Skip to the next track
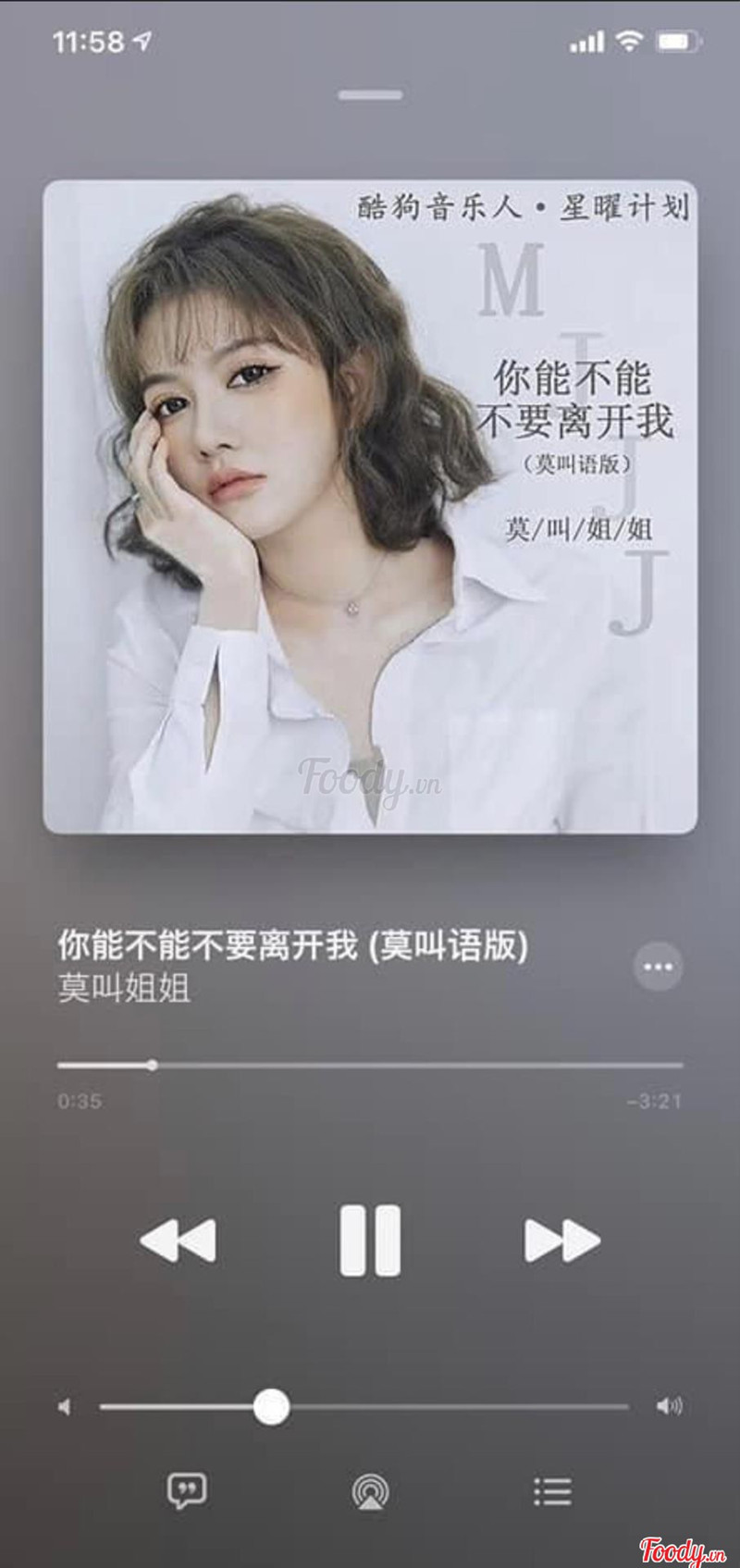The height and width of the screenshot is (1568, 740). [x=561, y=1241]
